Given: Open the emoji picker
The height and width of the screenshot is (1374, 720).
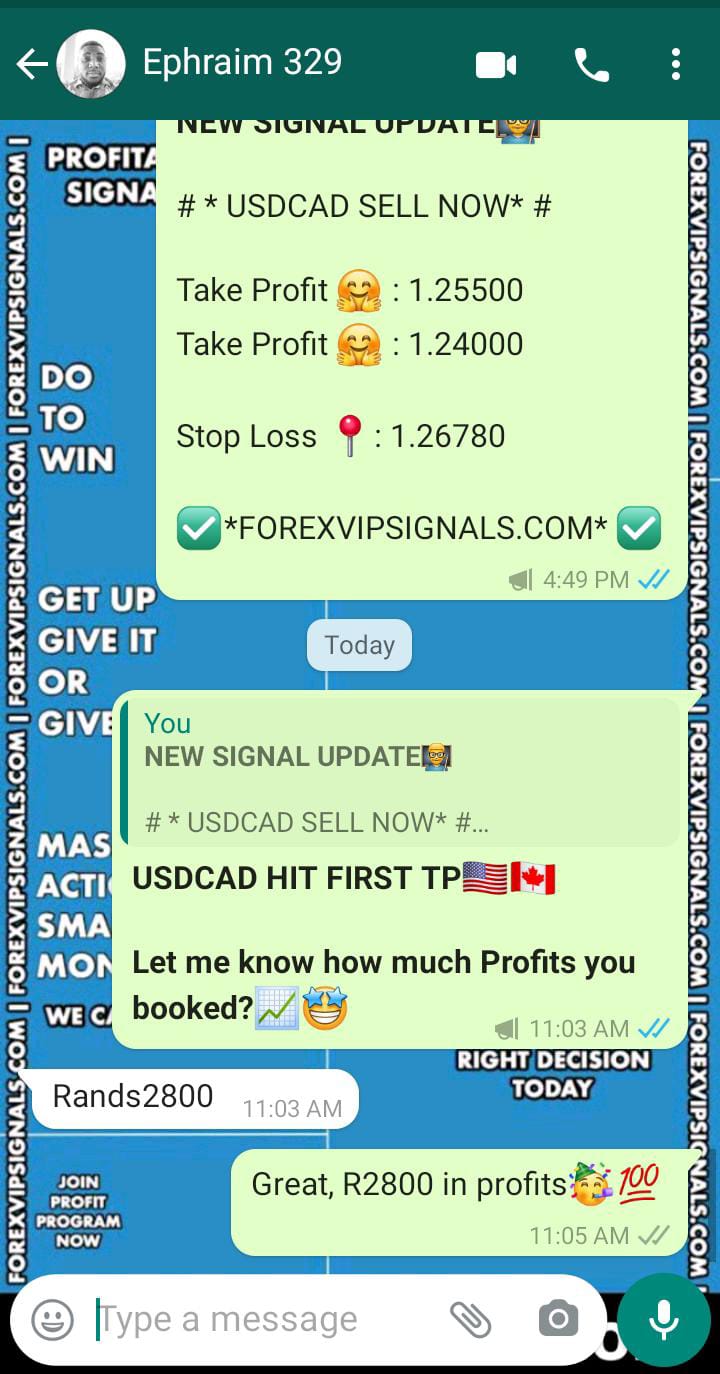Looking at the screenshot, I should coord(53,1320).
